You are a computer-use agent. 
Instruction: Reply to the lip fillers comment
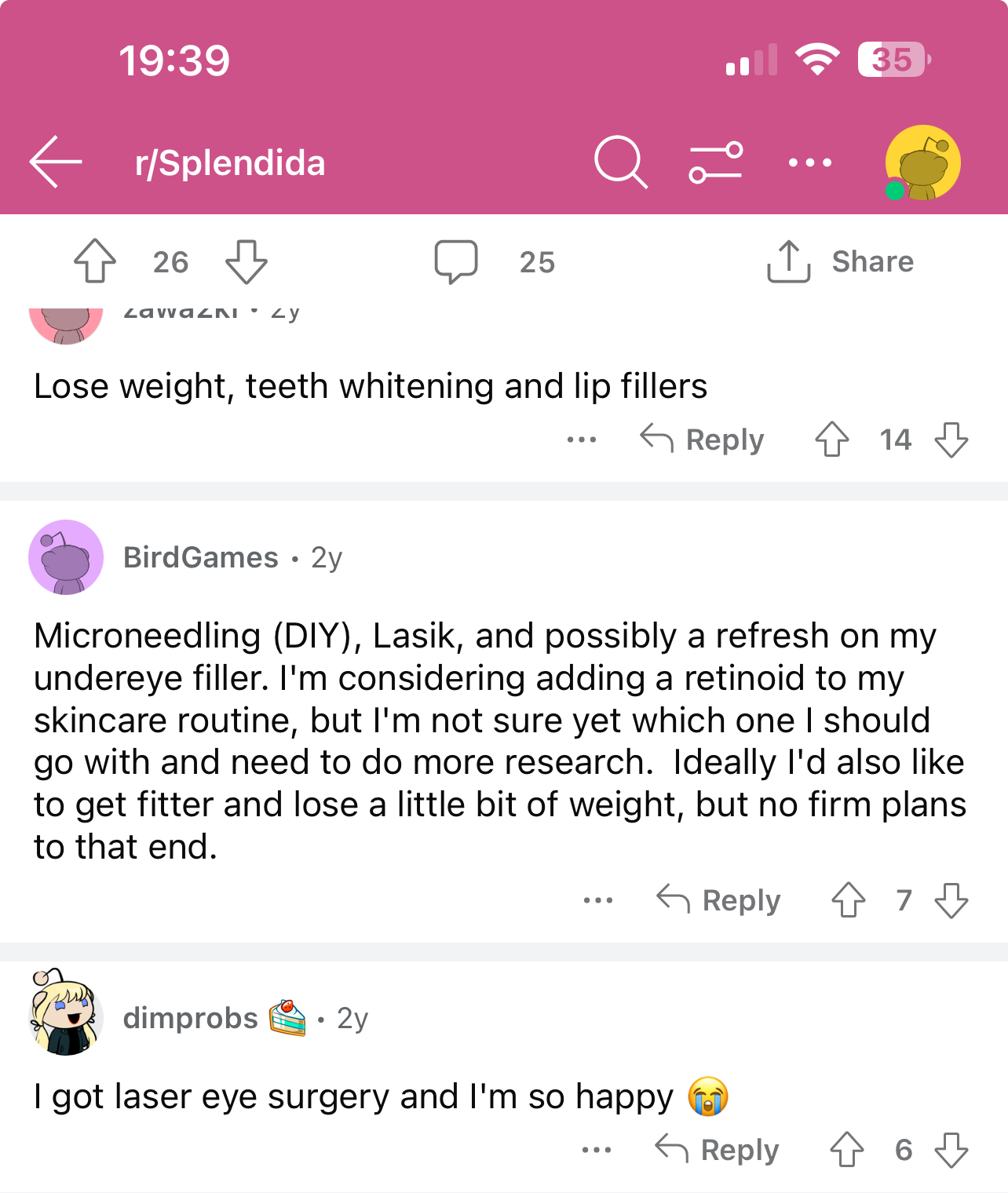[703, 440]
